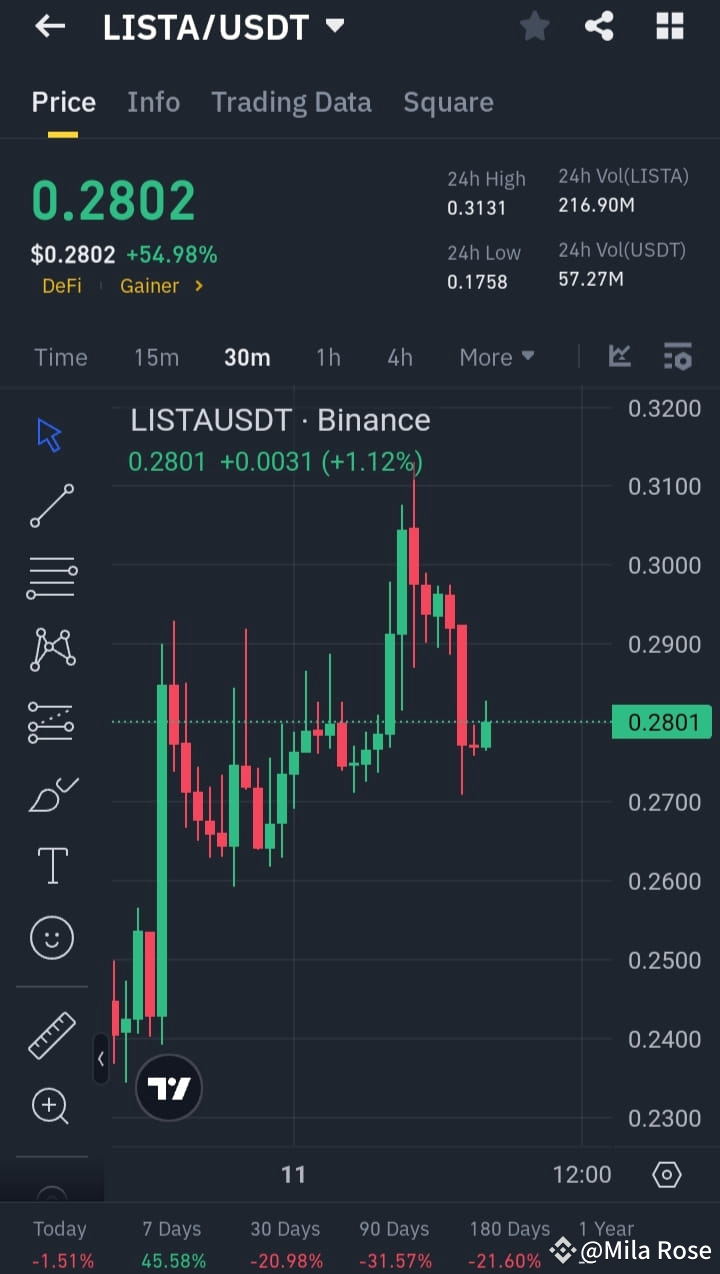
Task: Open the Gainer category link
Action: pos(161,285)
